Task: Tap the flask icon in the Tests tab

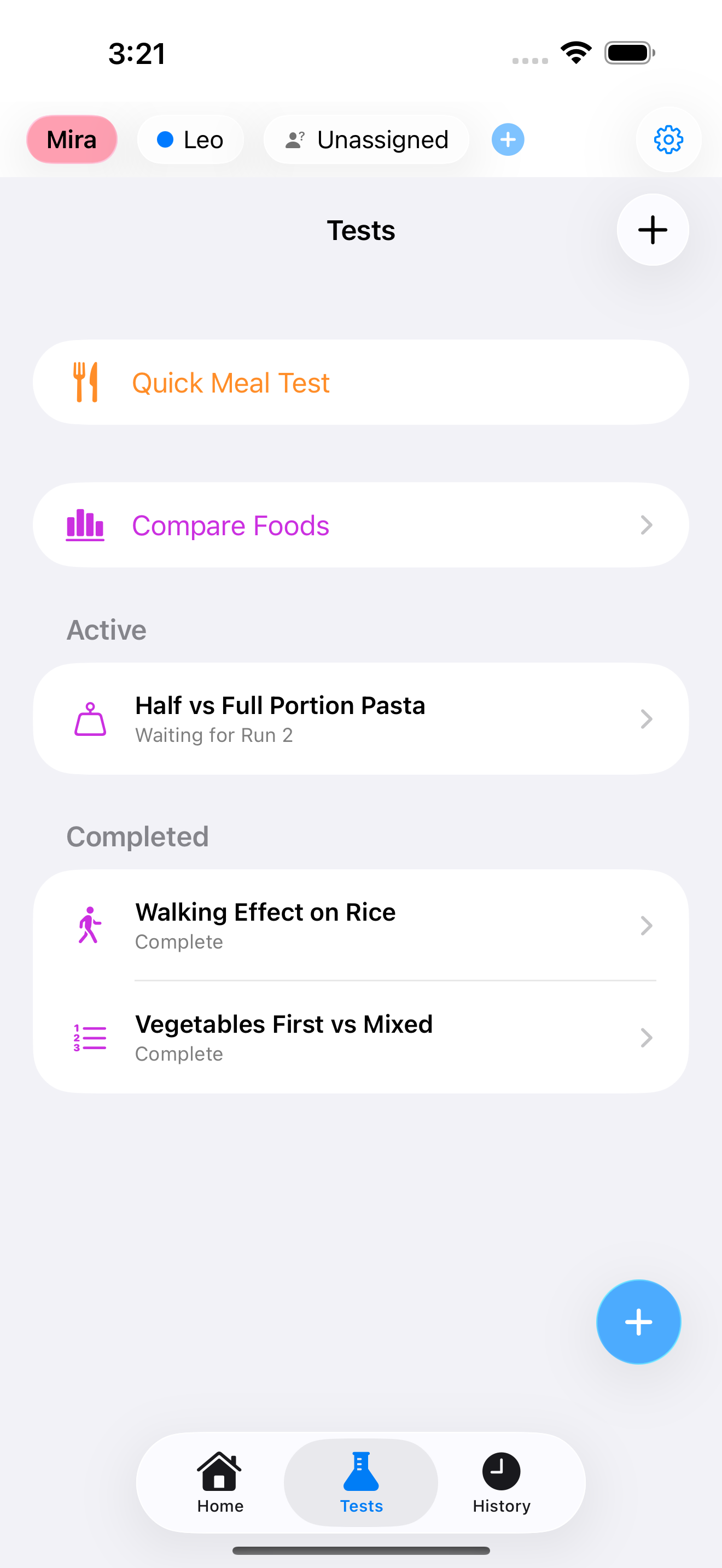Action: click(361, 1472)
